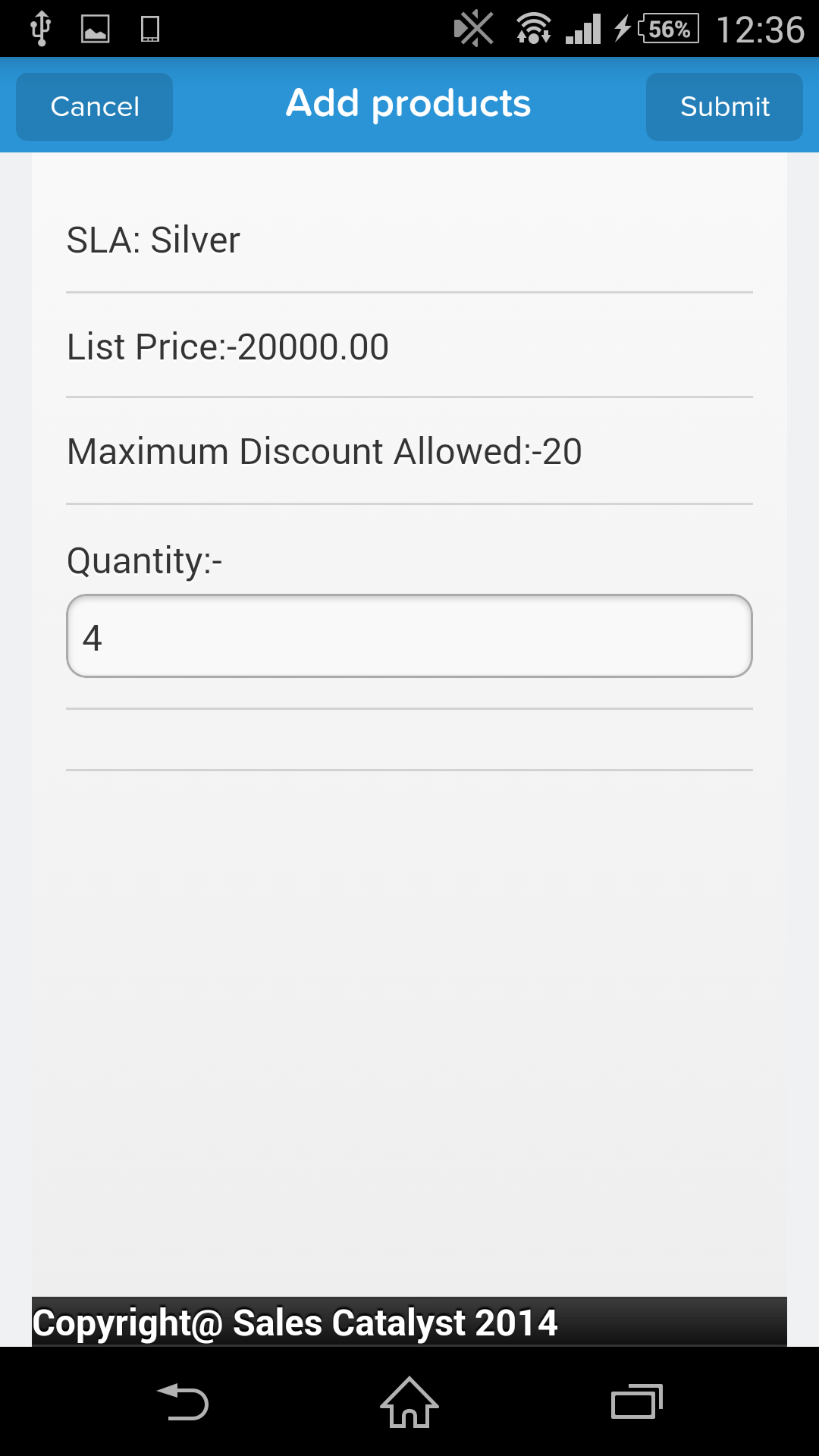
Task: Open the home screen via the navigation bar
Action: pos(409,1402)
